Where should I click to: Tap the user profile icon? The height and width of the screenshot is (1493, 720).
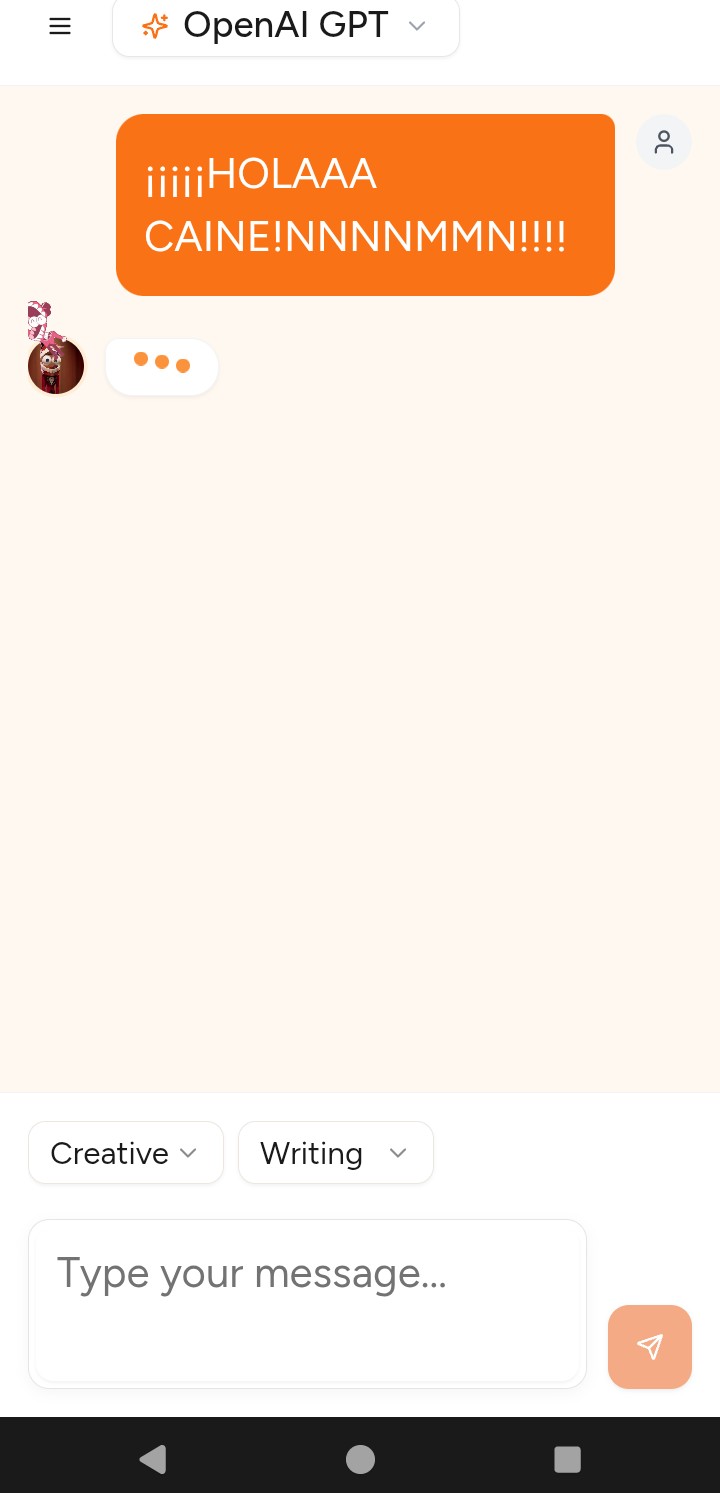click(x=664, y=142)
